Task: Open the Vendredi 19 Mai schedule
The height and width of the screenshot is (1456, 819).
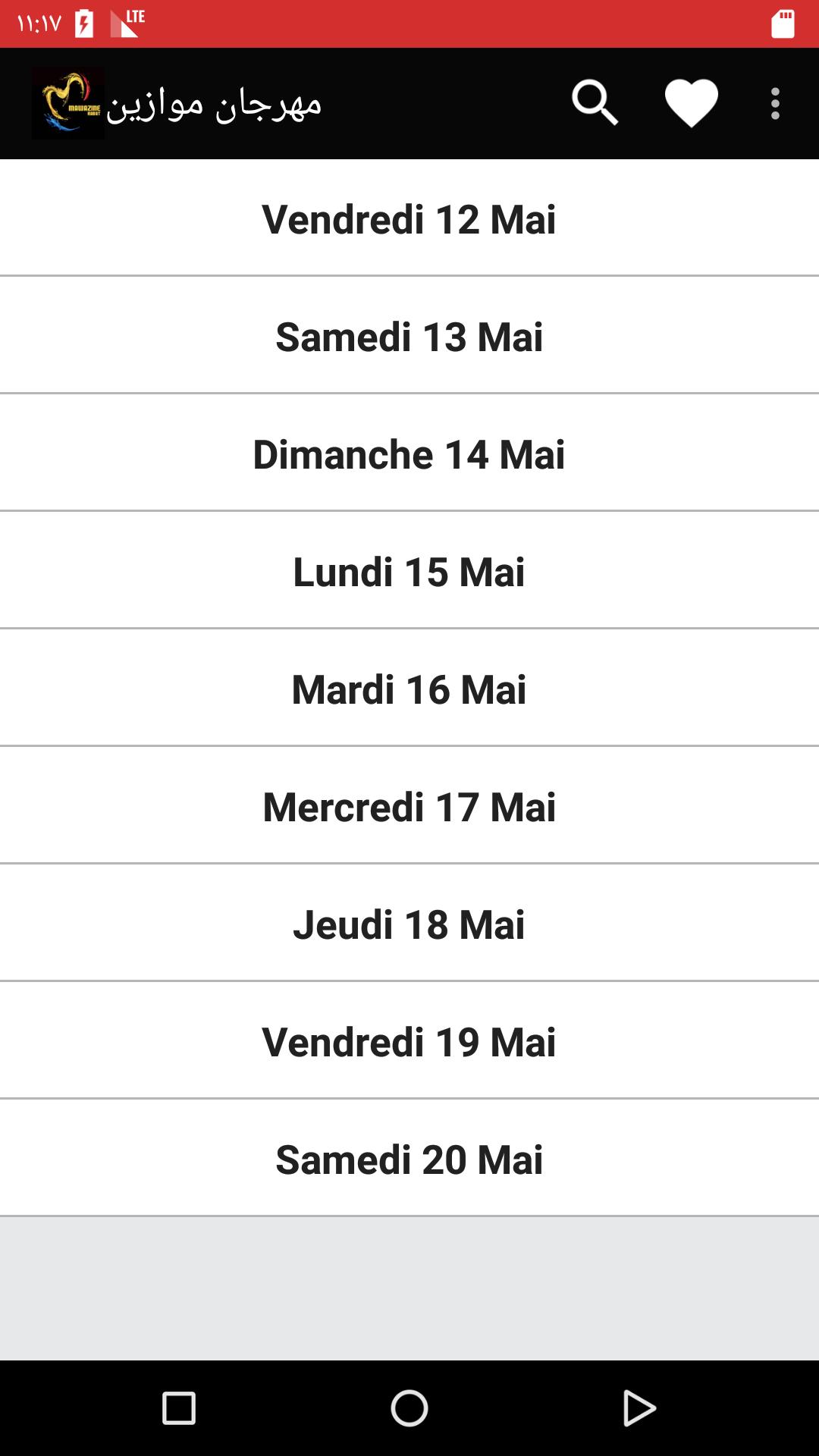Action: 409,1042
